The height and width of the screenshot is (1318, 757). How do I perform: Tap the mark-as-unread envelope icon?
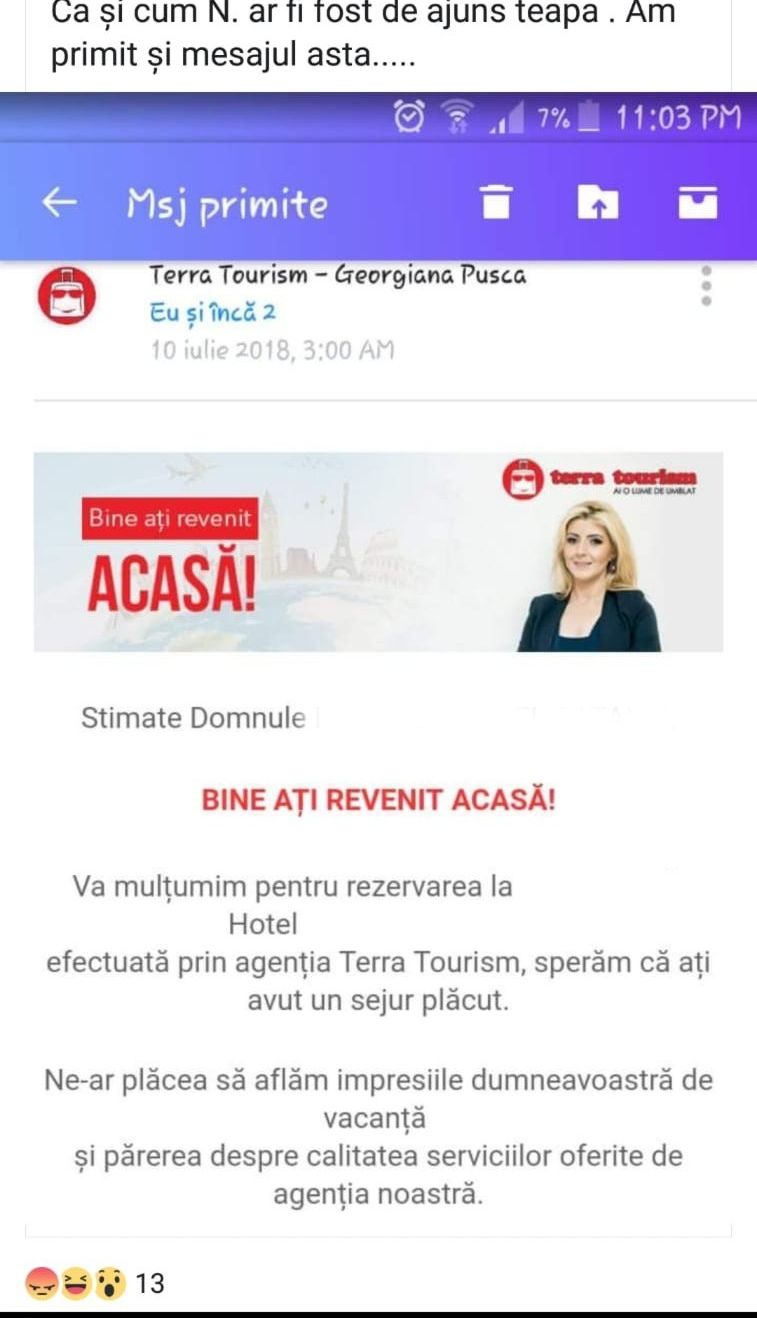point(699,203)
